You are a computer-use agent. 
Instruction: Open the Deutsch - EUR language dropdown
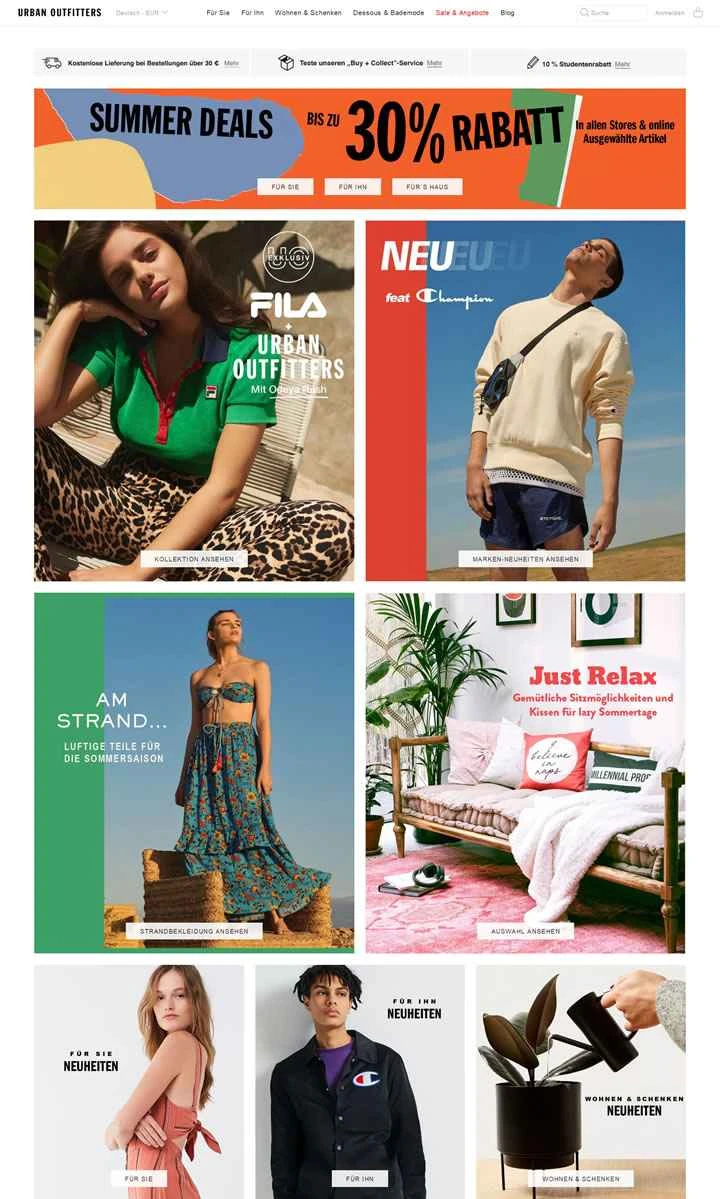point(142,13)
